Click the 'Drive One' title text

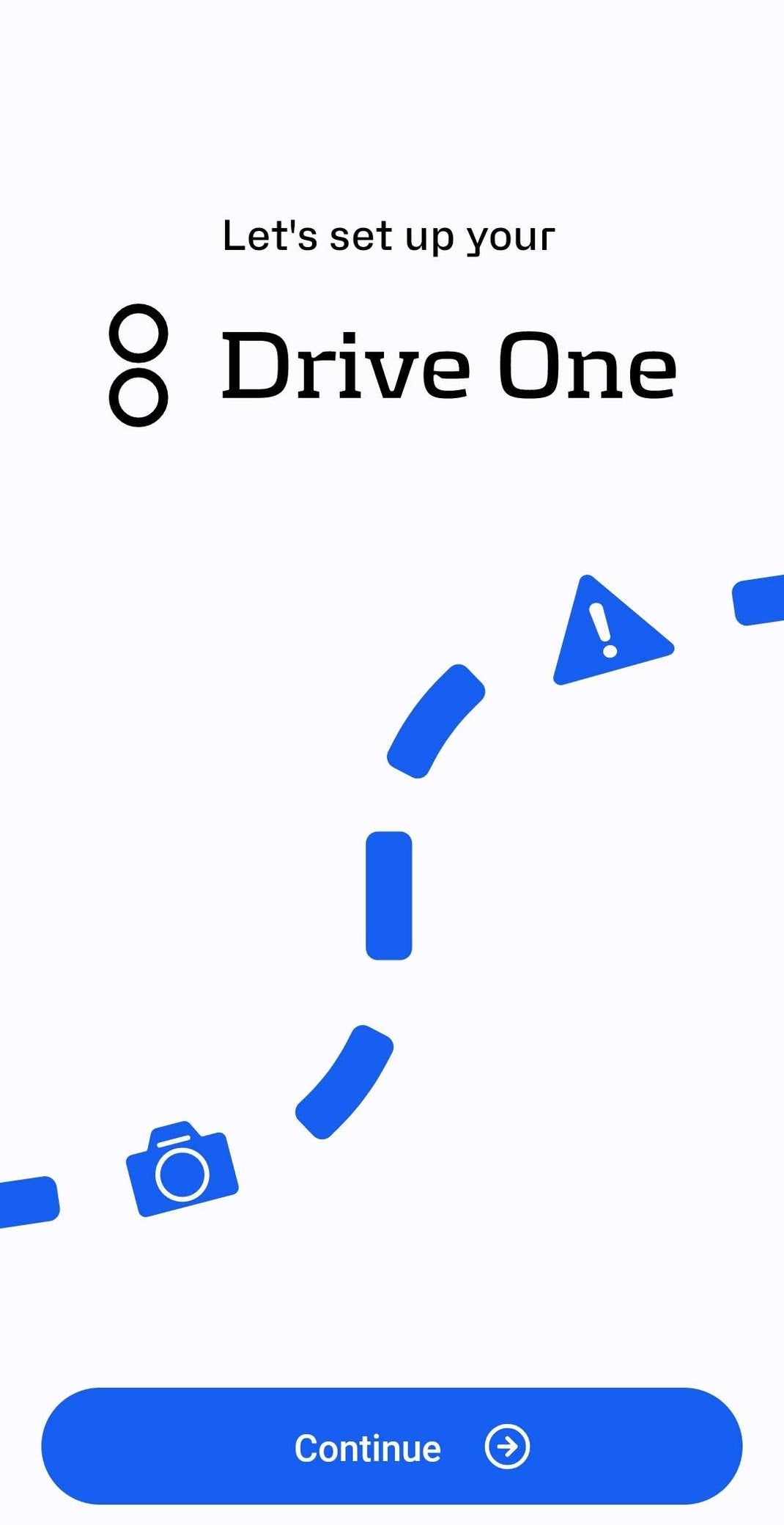coord(447,367)
